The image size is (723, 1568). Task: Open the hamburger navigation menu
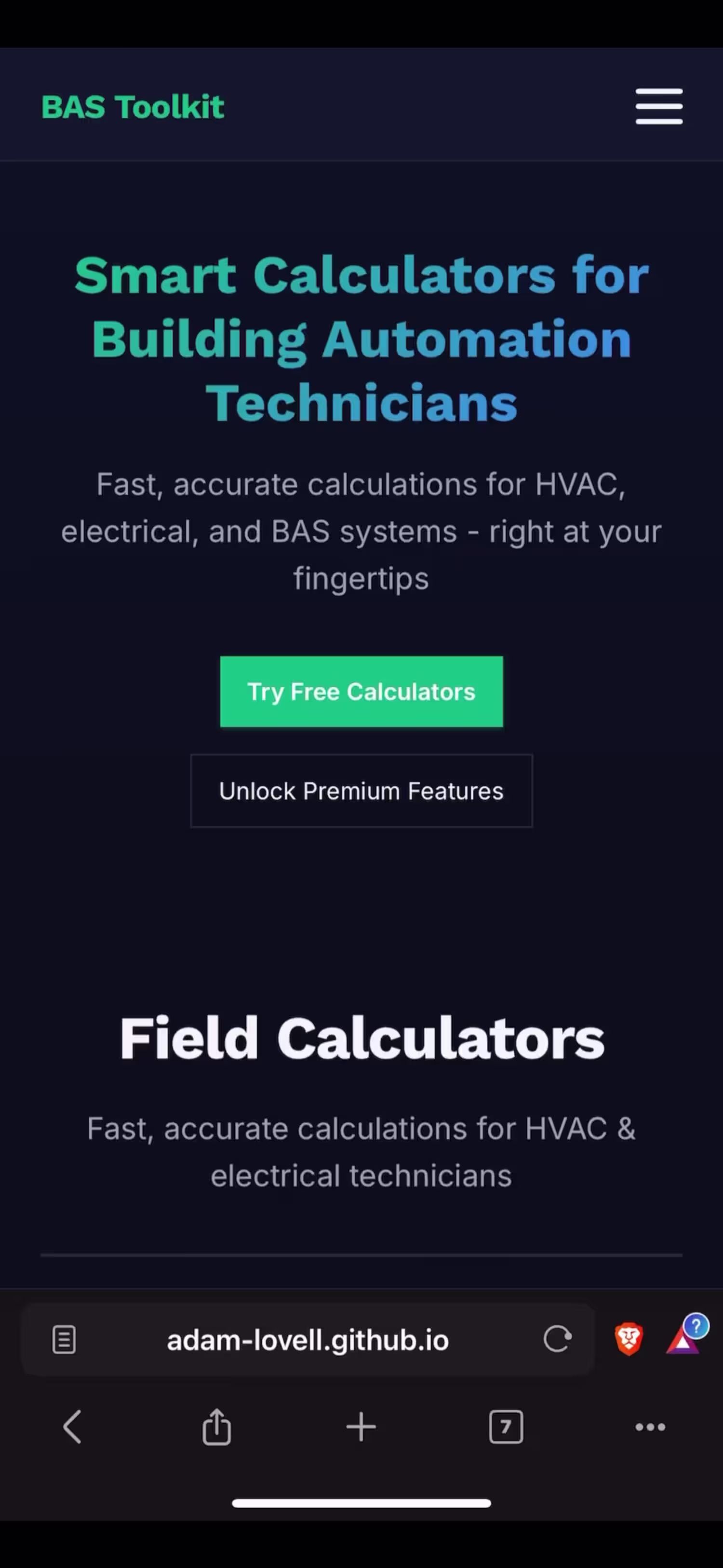[658, 107]
